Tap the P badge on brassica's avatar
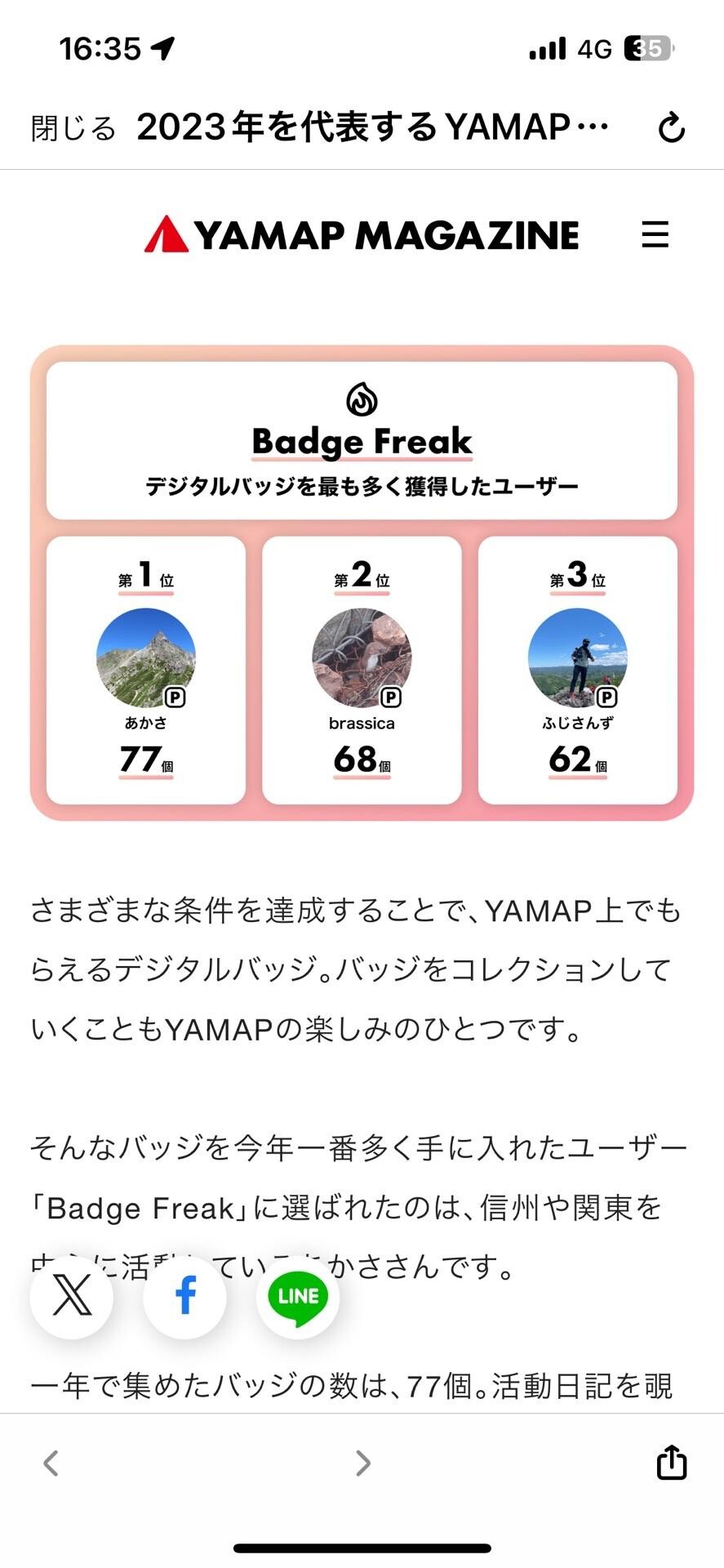This screenshot has height=1568, width=724. 392,698
